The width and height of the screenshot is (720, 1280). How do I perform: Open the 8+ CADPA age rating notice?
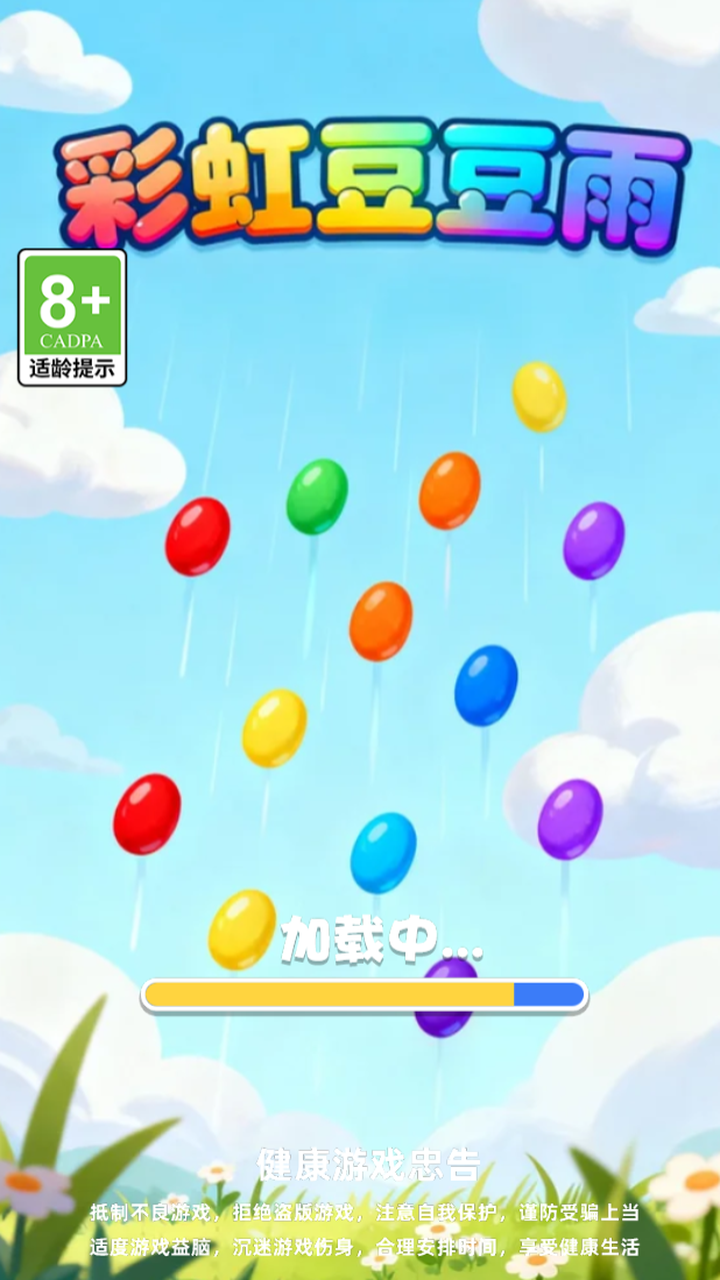[72, 317]
